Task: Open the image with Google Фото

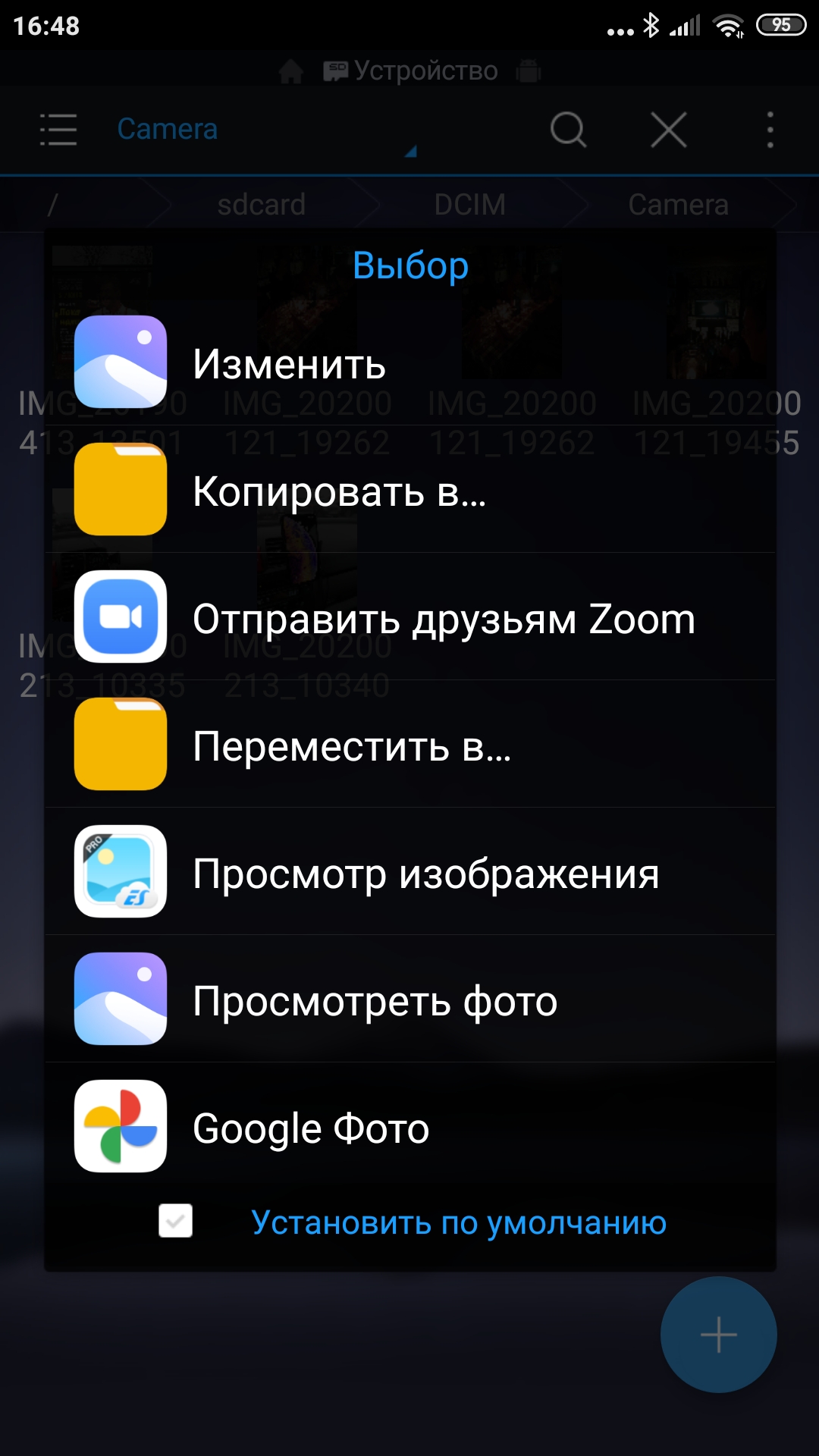Action: coord(409,1127)
